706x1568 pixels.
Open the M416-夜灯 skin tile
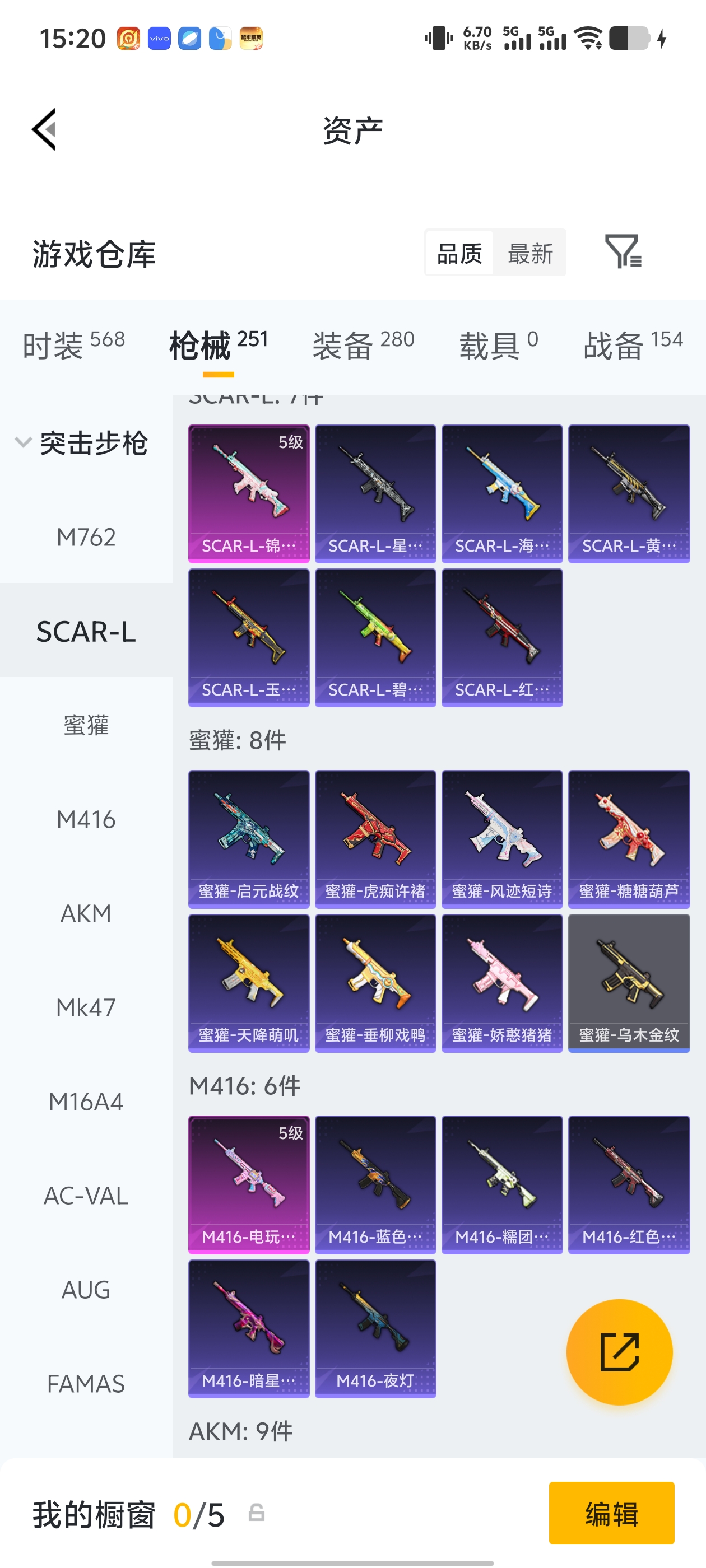(x=375, y=1328)
